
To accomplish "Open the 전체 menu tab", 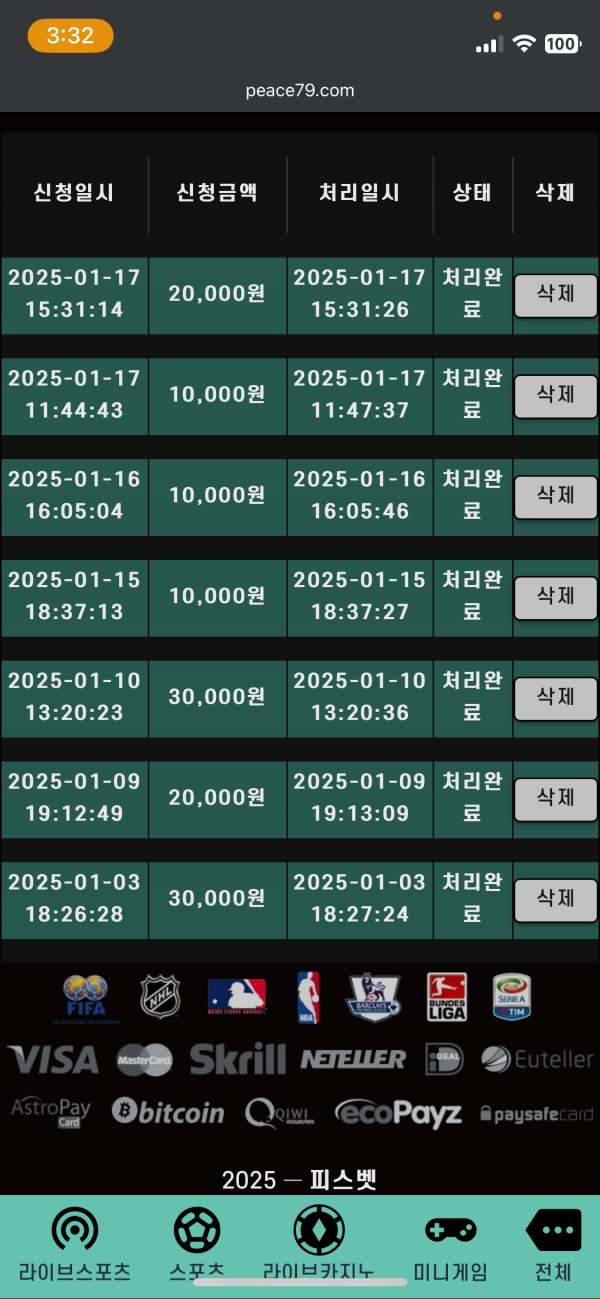I will pos(553,1246).
